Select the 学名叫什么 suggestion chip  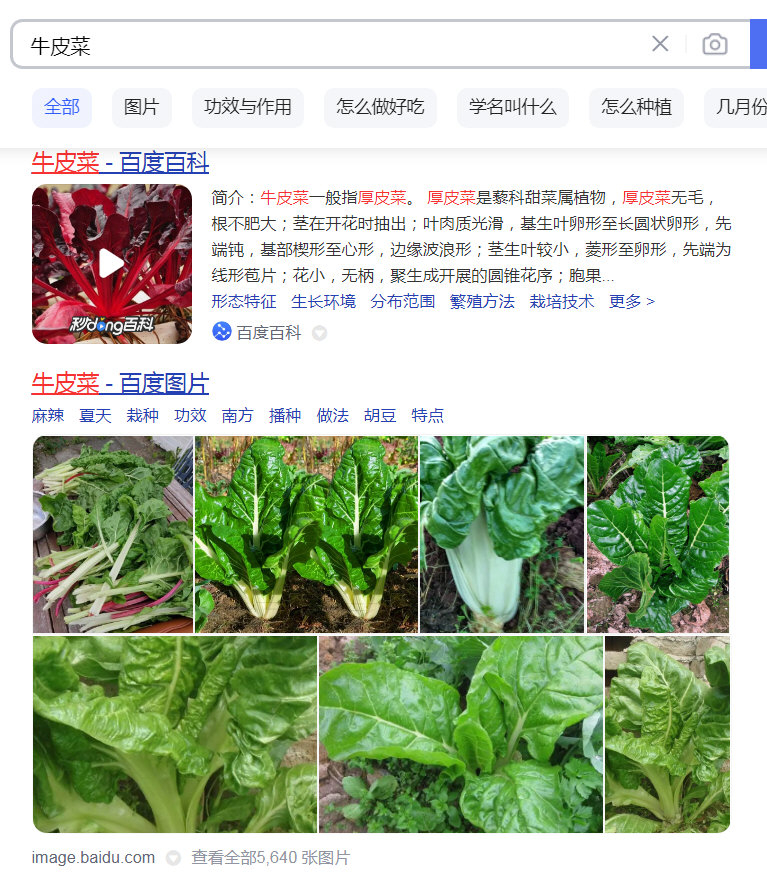click(512, 107)
